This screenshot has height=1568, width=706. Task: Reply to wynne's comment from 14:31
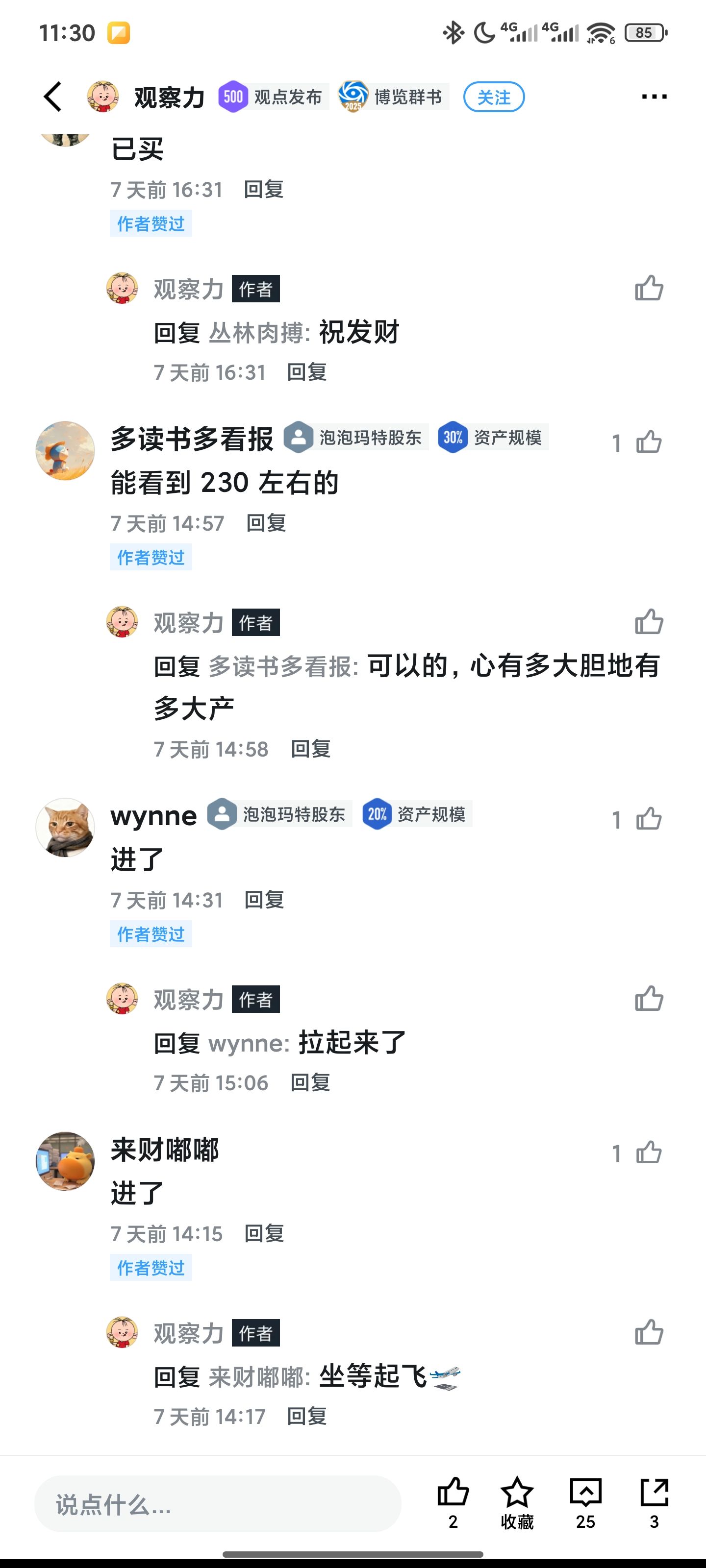(x=264, y=900)
